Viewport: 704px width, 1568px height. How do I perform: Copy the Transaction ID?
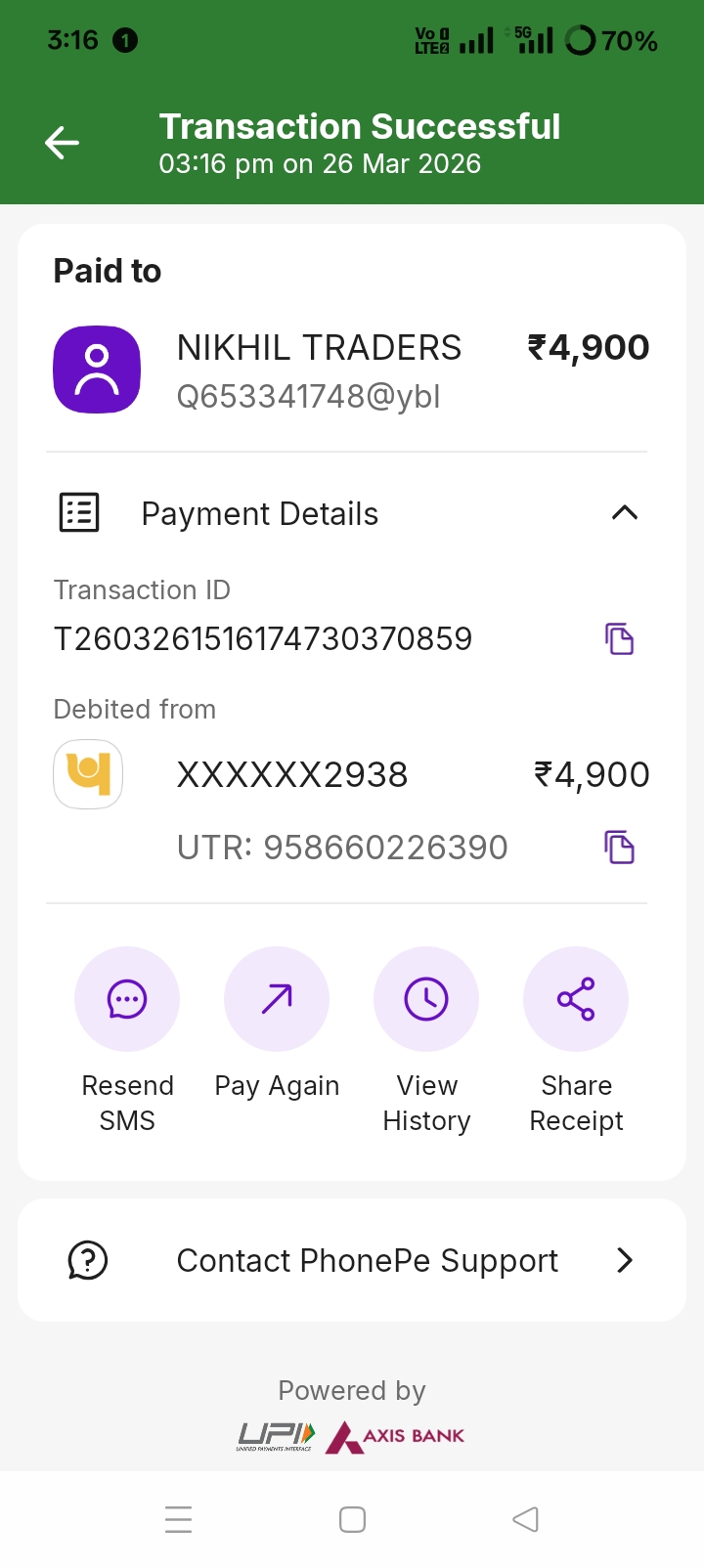click(619, 639)
